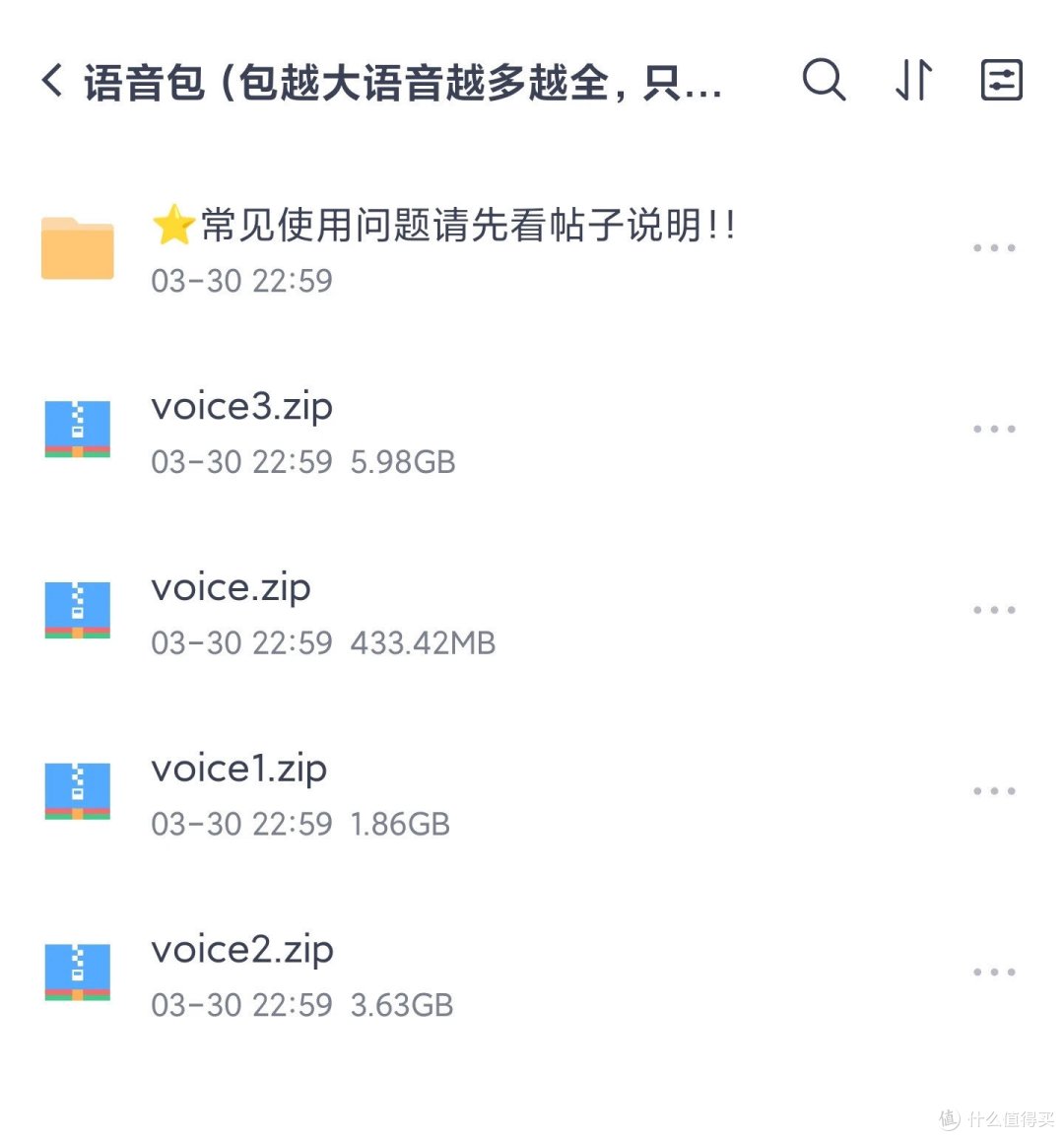Image resolution: width=1064 pixels, height=1141 pixels.
Task: Open the search icon in the top bar
Action: [x=825, y=81]
